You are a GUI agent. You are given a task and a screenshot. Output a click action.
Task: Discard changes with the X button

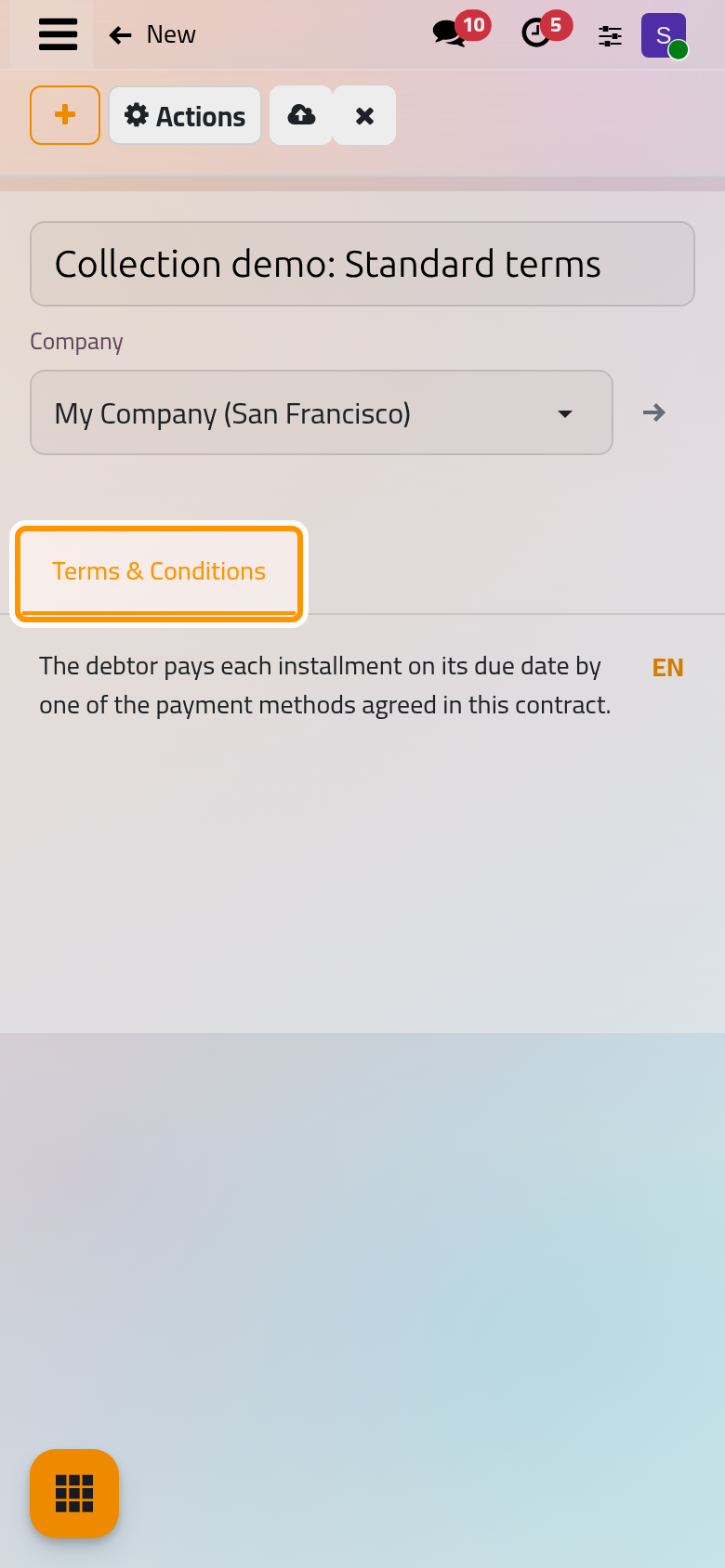364,115
